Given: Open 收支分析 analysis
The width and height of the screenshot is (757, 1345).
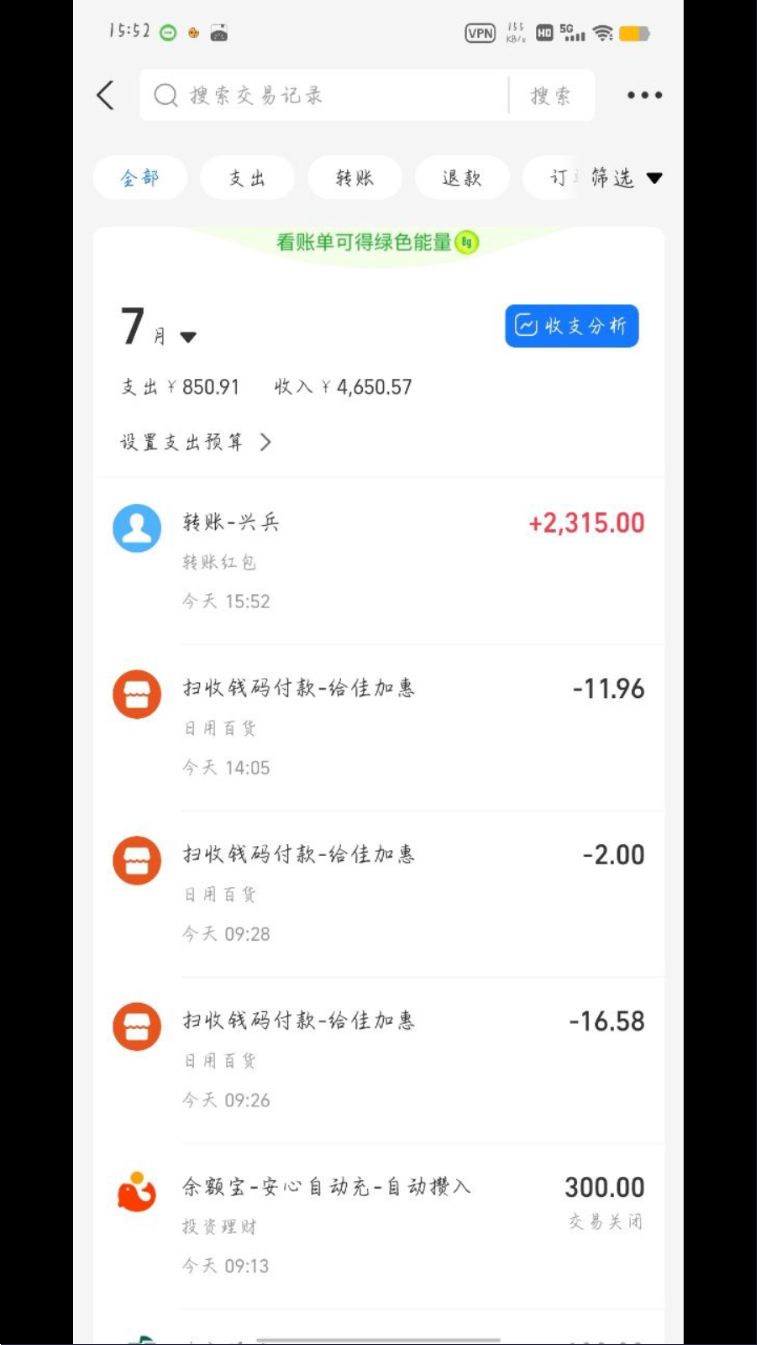Looking at the screenshot, I should [x=571, y=326].
